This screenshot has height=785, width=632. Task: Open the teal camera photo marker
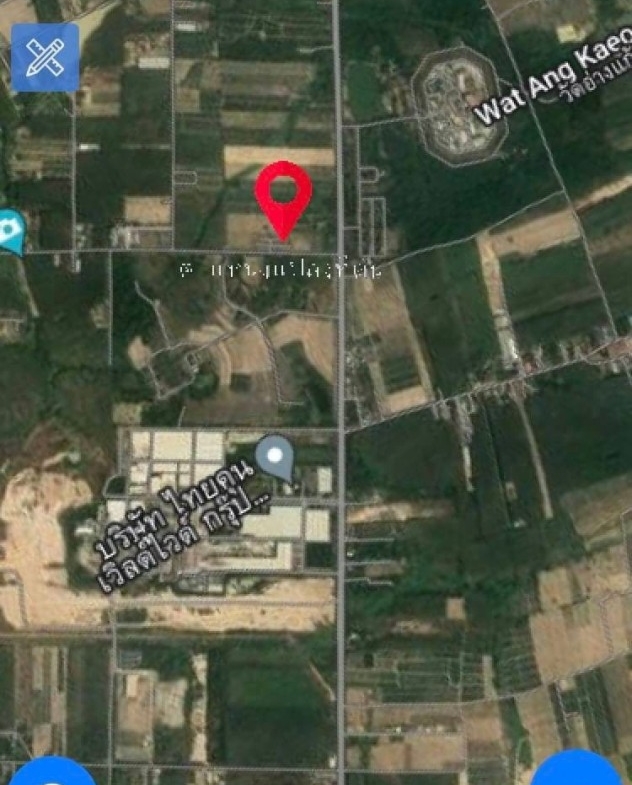pos(10,230)
